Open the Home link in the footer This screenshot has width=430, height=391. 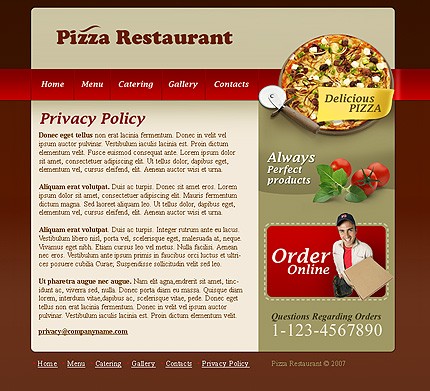coord(47,364)
